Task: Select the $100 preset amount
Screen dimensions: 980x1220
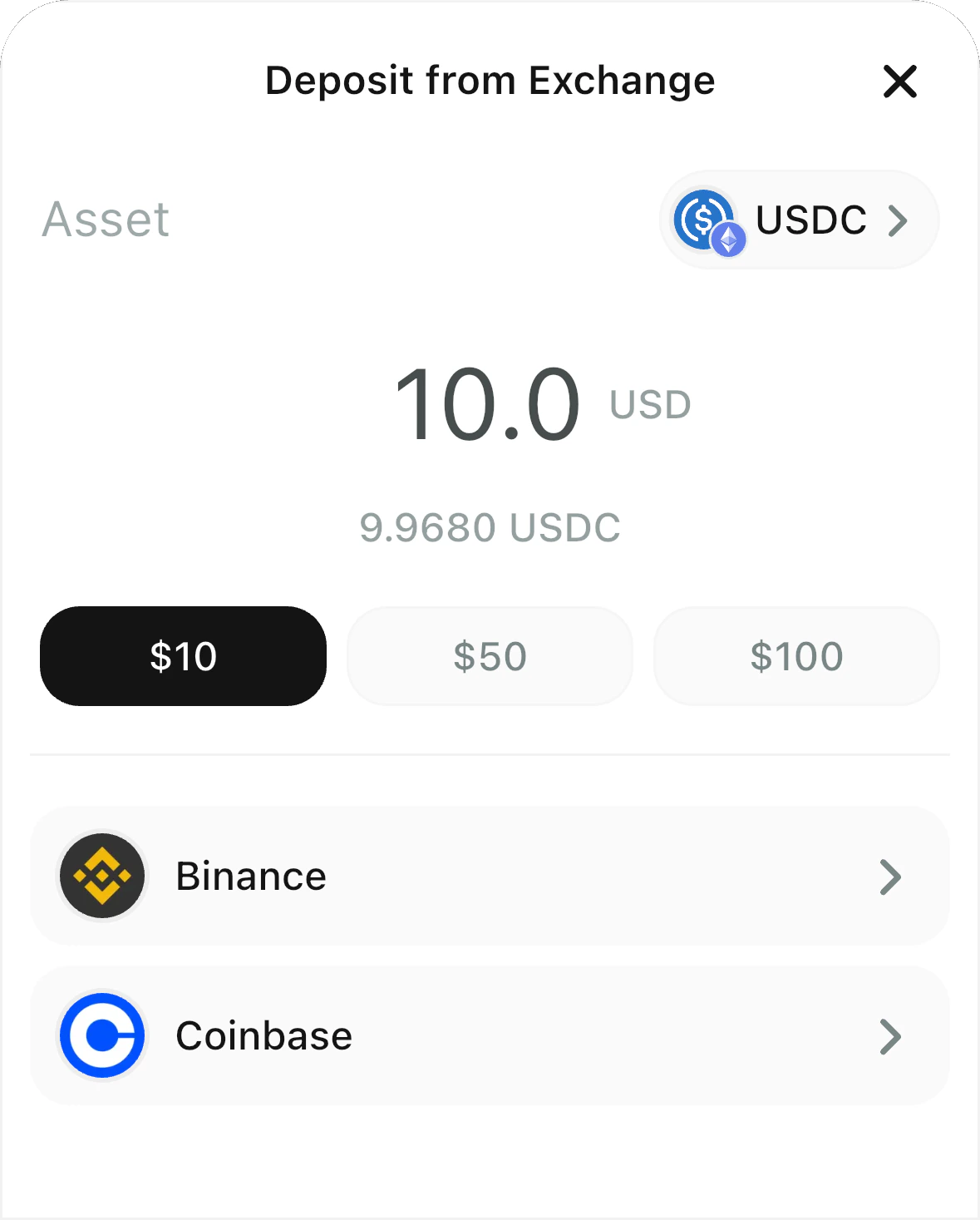Action: [795, 656]
